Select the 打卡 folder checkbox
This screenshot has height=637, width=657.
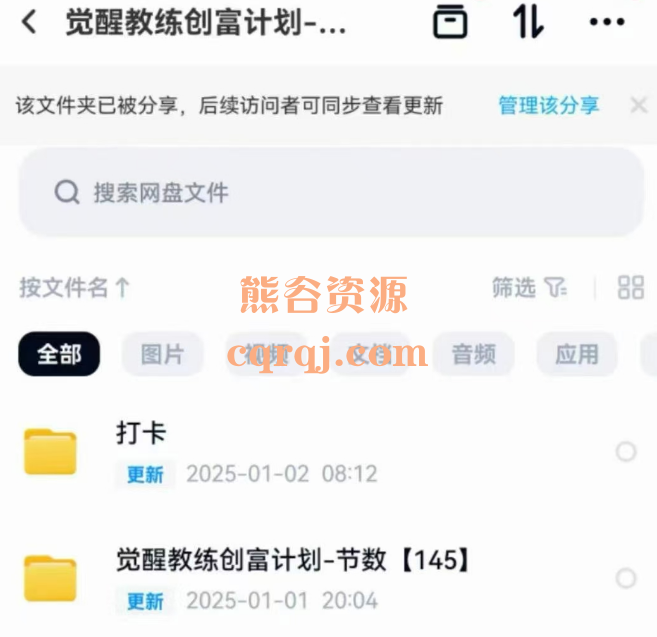point(626,452)
